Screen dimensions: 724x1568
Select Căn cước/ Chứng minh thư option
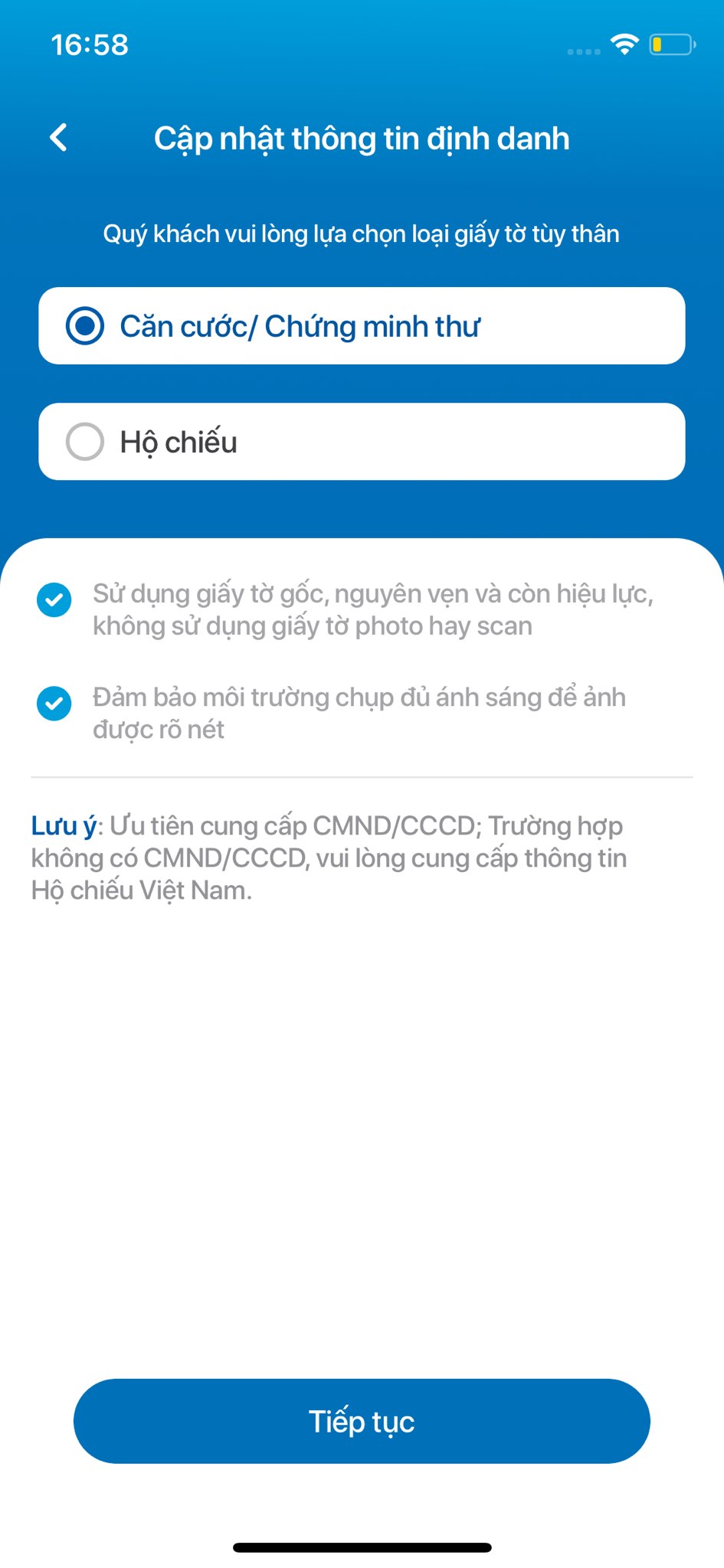pos(362,326)
